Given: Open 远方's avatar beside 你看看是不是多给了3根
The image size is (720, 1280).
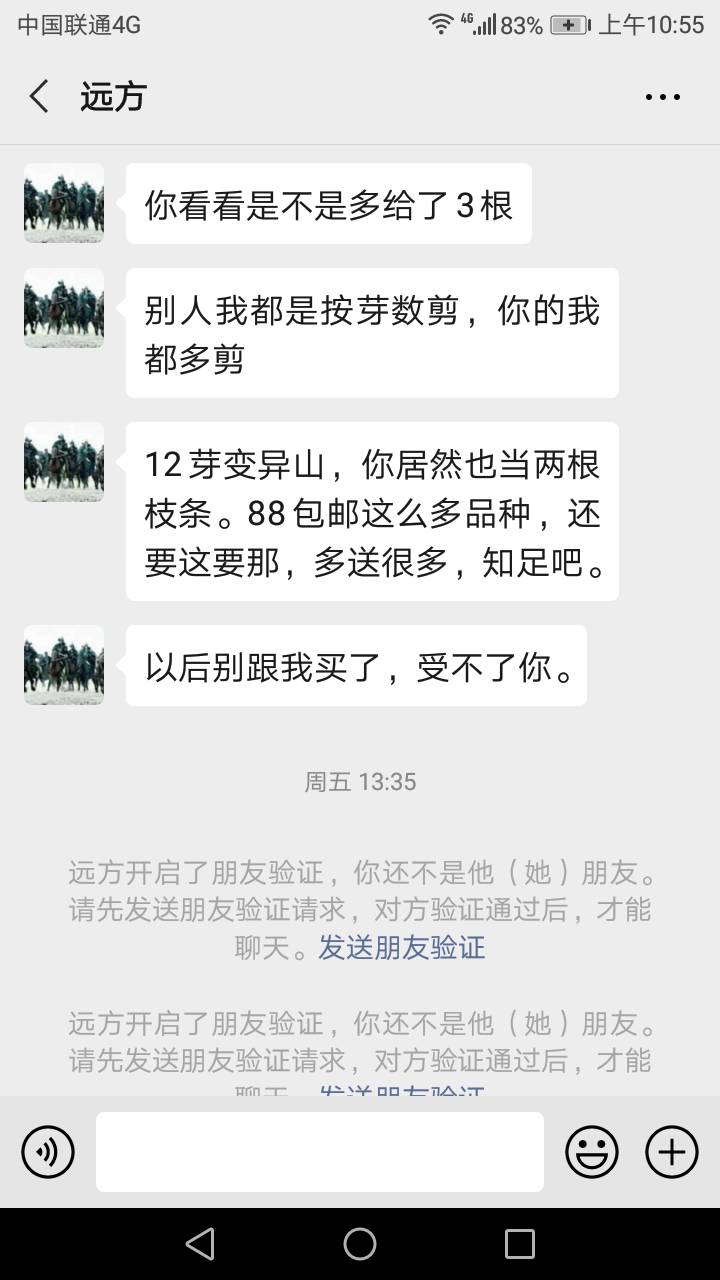Looking at the screenshot, I should coord(64,203).
